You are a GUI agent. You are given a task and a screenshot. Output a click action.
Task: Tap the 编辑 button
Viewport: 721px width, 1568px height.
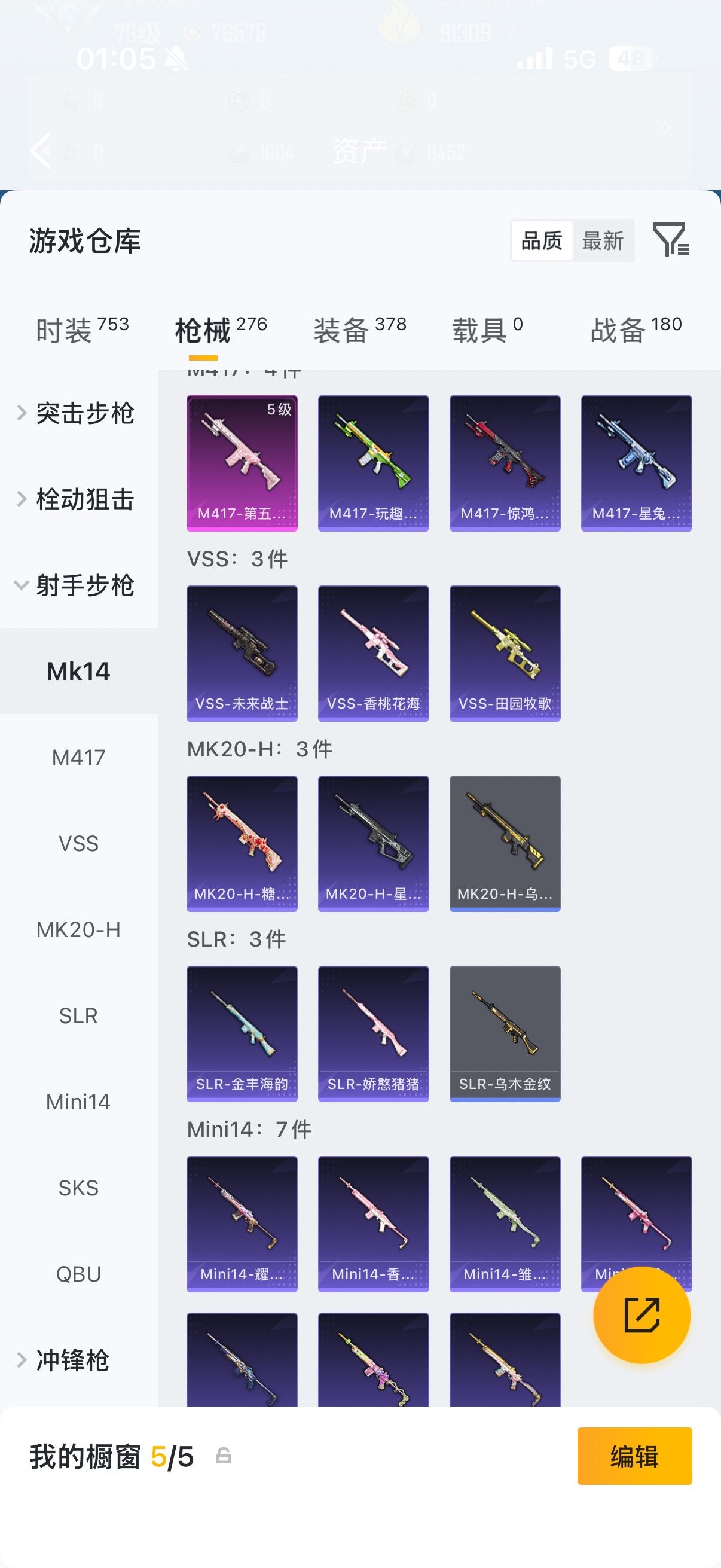click(x=634, y=1456)
